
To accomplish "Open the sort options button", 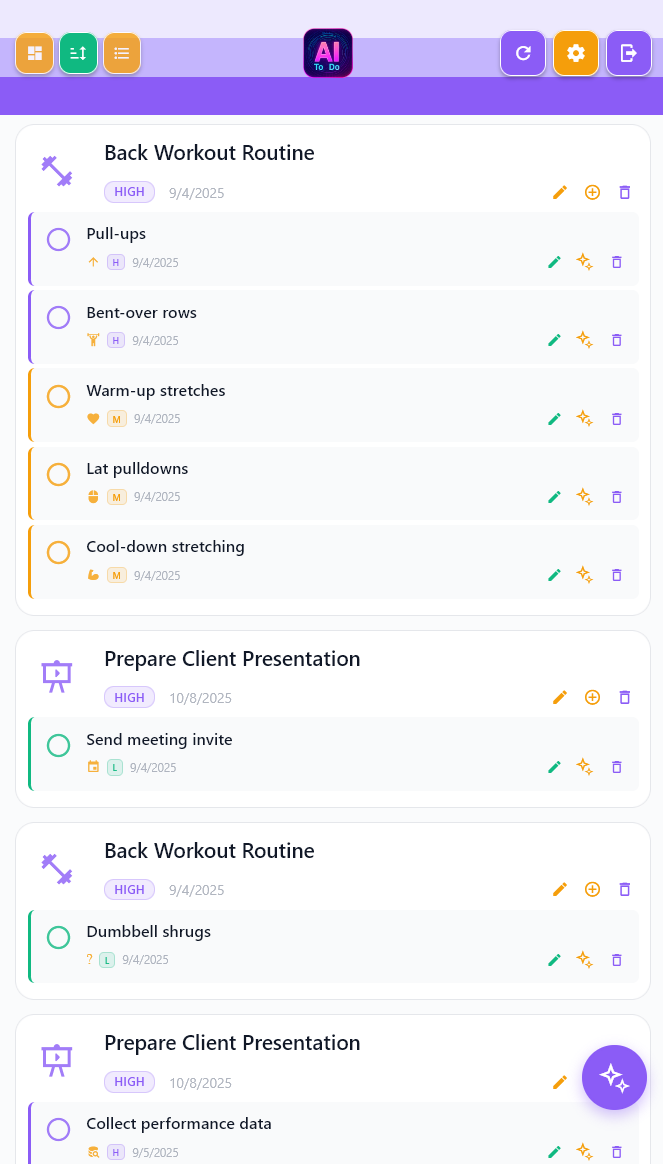I will pyautogui.click(x=78, y=53).
